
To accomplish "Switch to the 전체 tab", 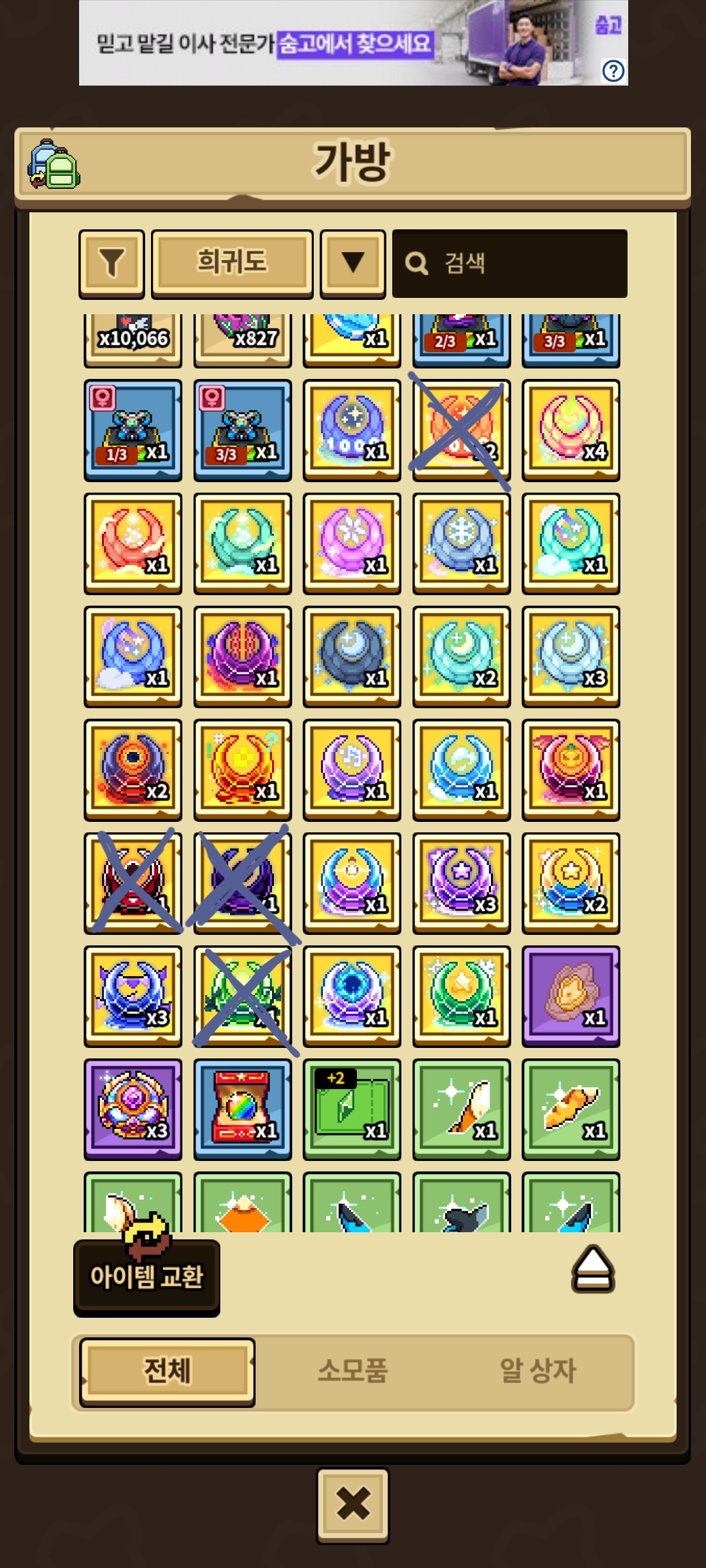I will click(167, 1371).
